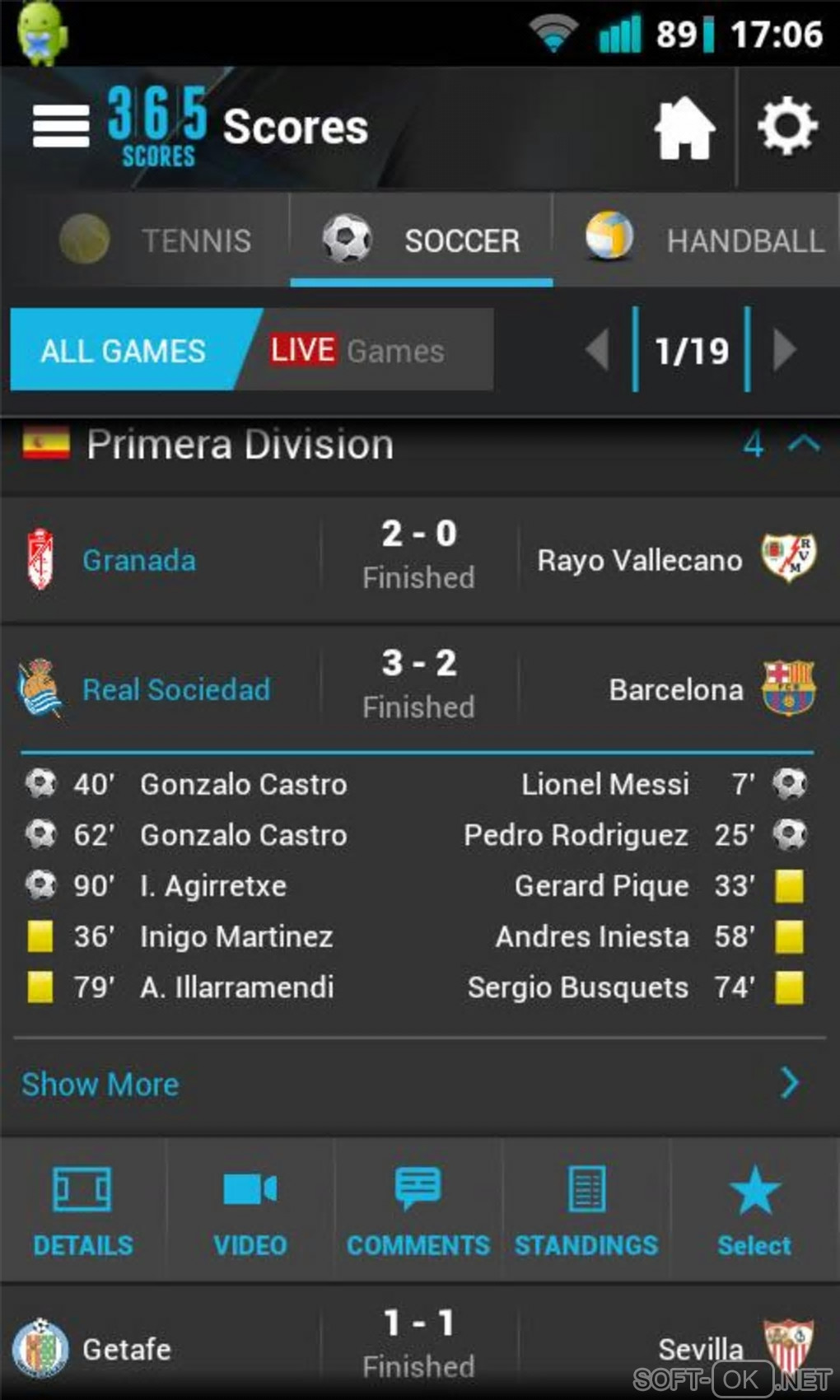Open the hamburger drawer menu
Viewport: 840px width, 1400px height.
pyautogui.click(x=60, y=127)
